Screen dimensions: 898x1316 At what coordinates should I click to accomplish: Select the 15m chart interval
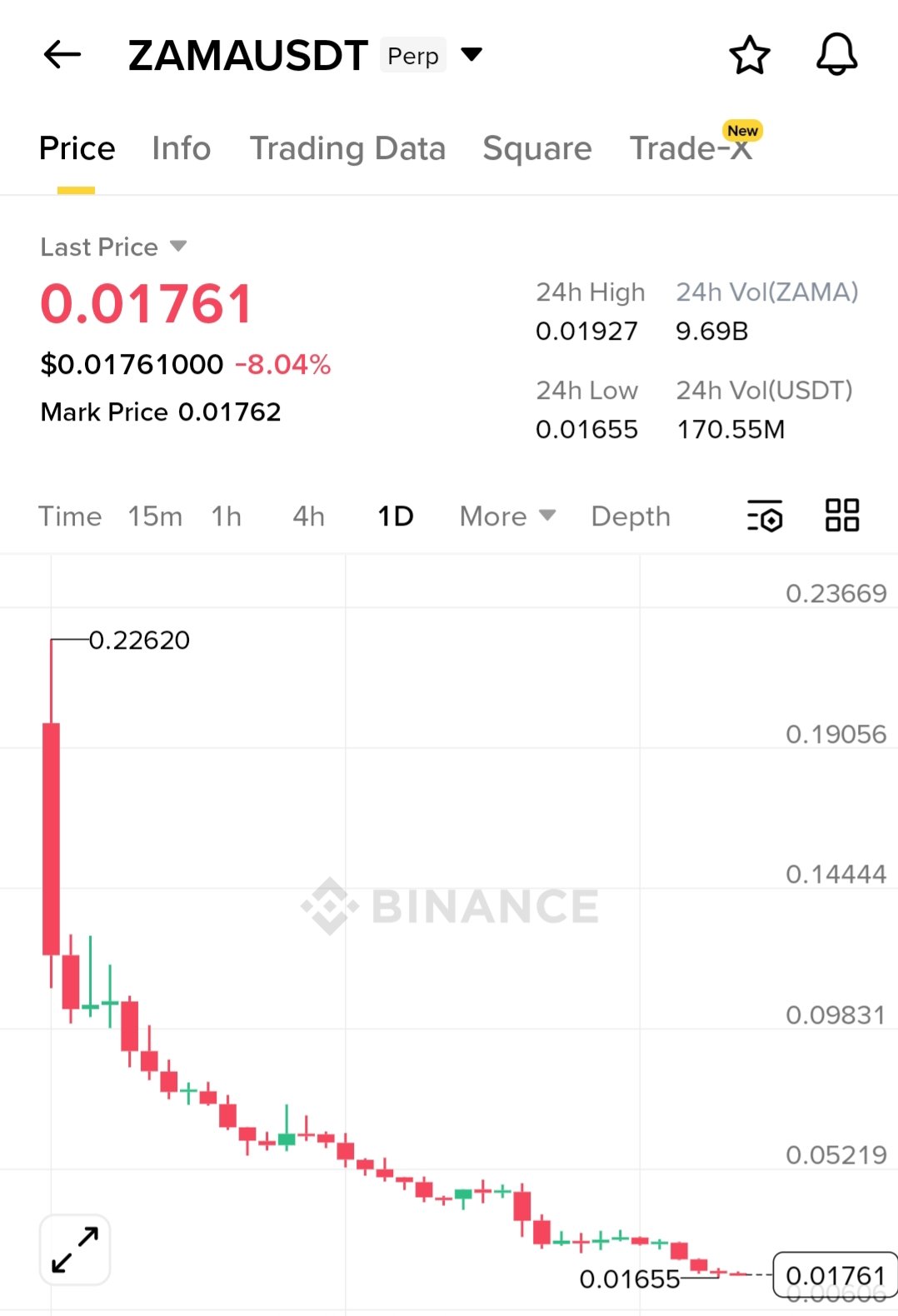[155, 516]
